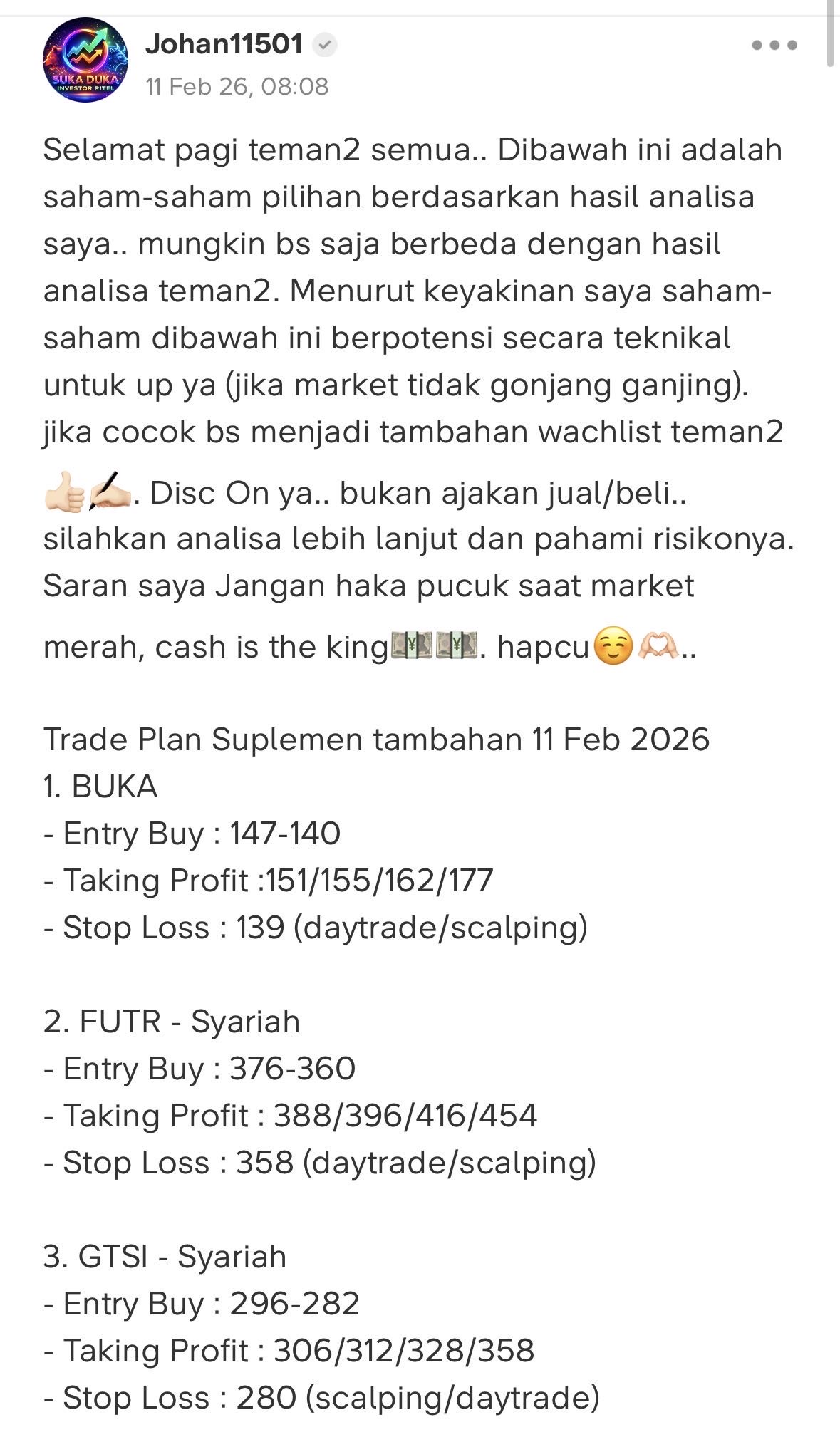The height and width of the screenshot is (1437, 840).
Task: Open Johan11501's profile picture
Action: pos(85,61)
